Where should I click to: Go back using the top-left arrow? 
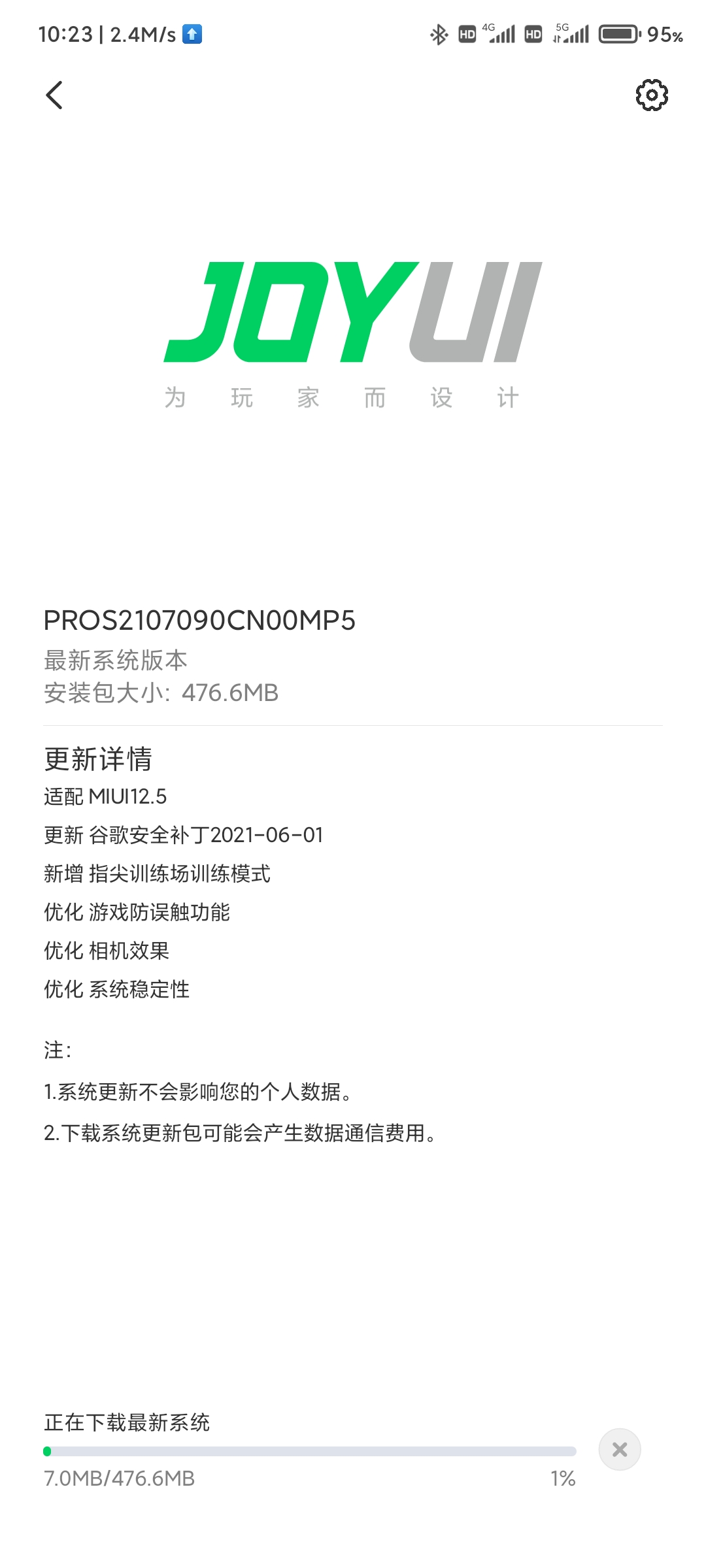tap(54, 95)
